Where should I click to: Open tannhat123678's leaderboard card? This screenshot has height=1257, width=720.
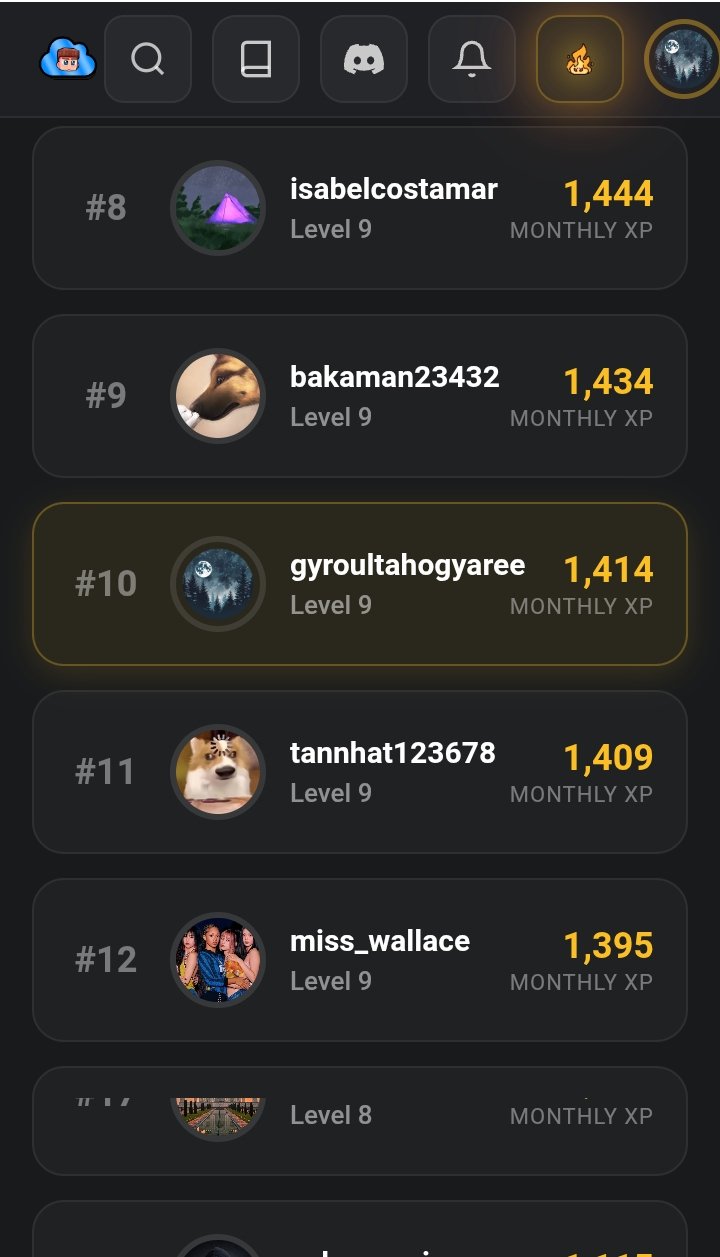tap(360, 772)
